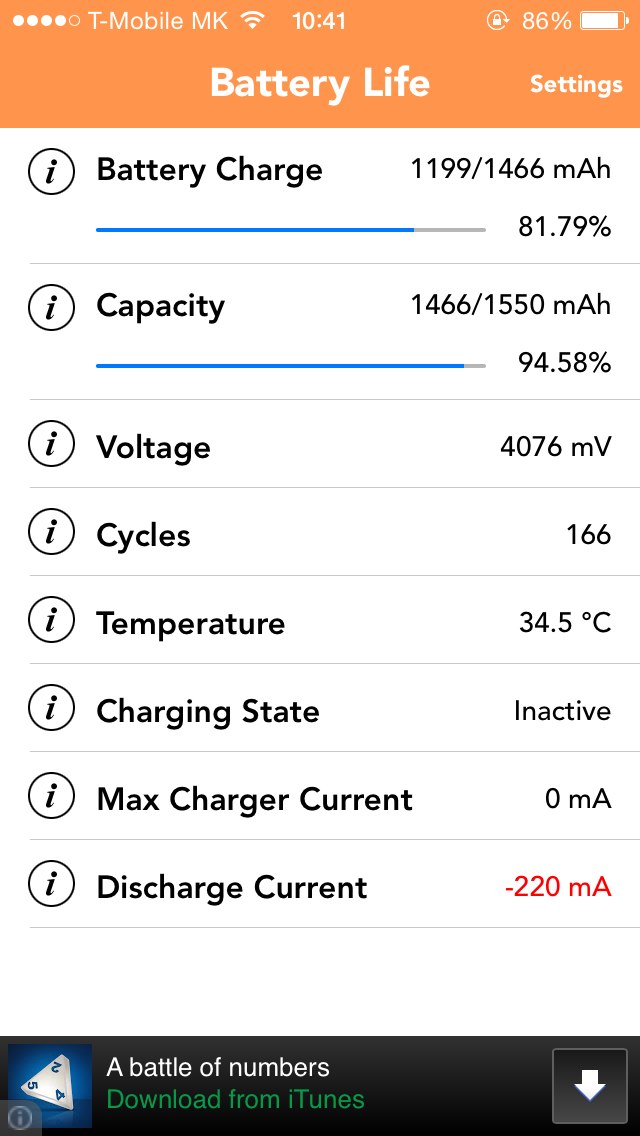Screen dimensions: 640x1136
Task: Download the advertised app via arrow button
Action: (589, 1086)
